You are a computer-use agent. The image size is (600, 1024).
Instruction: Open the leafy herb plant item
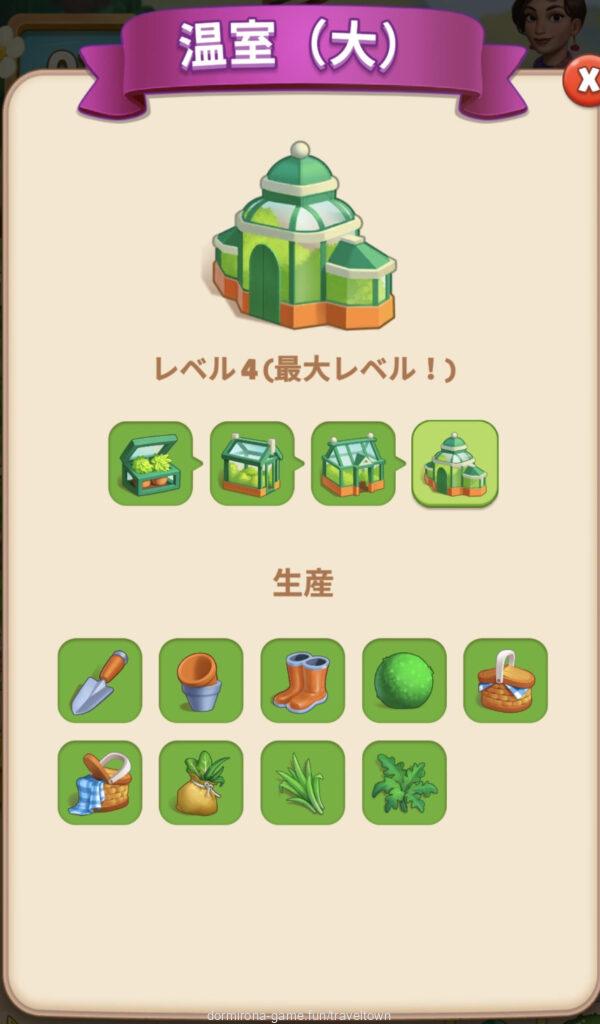pyautogui.click(x=404, y=782)
